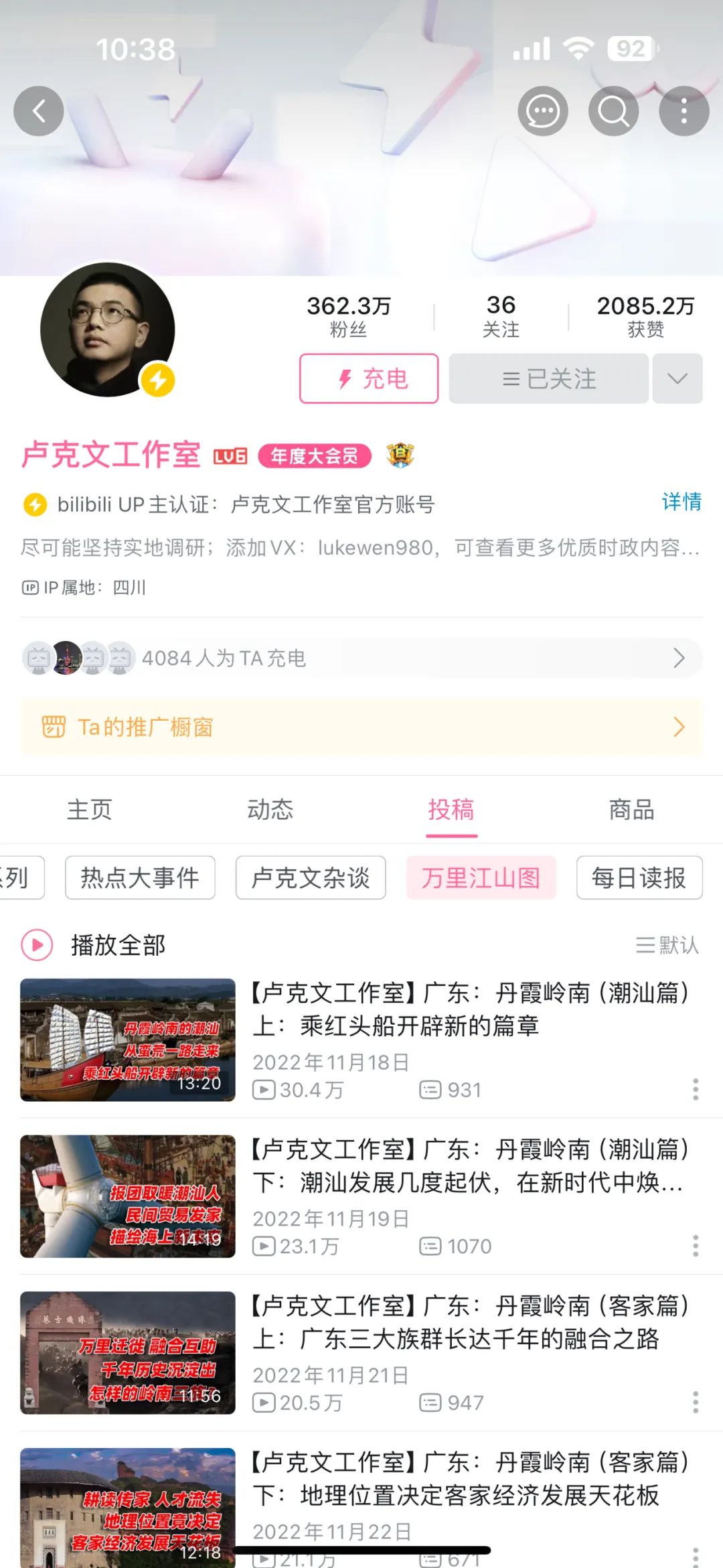723x1568 pixels.
Task: Go back using the arrow icon
Action: click(39, 111)
